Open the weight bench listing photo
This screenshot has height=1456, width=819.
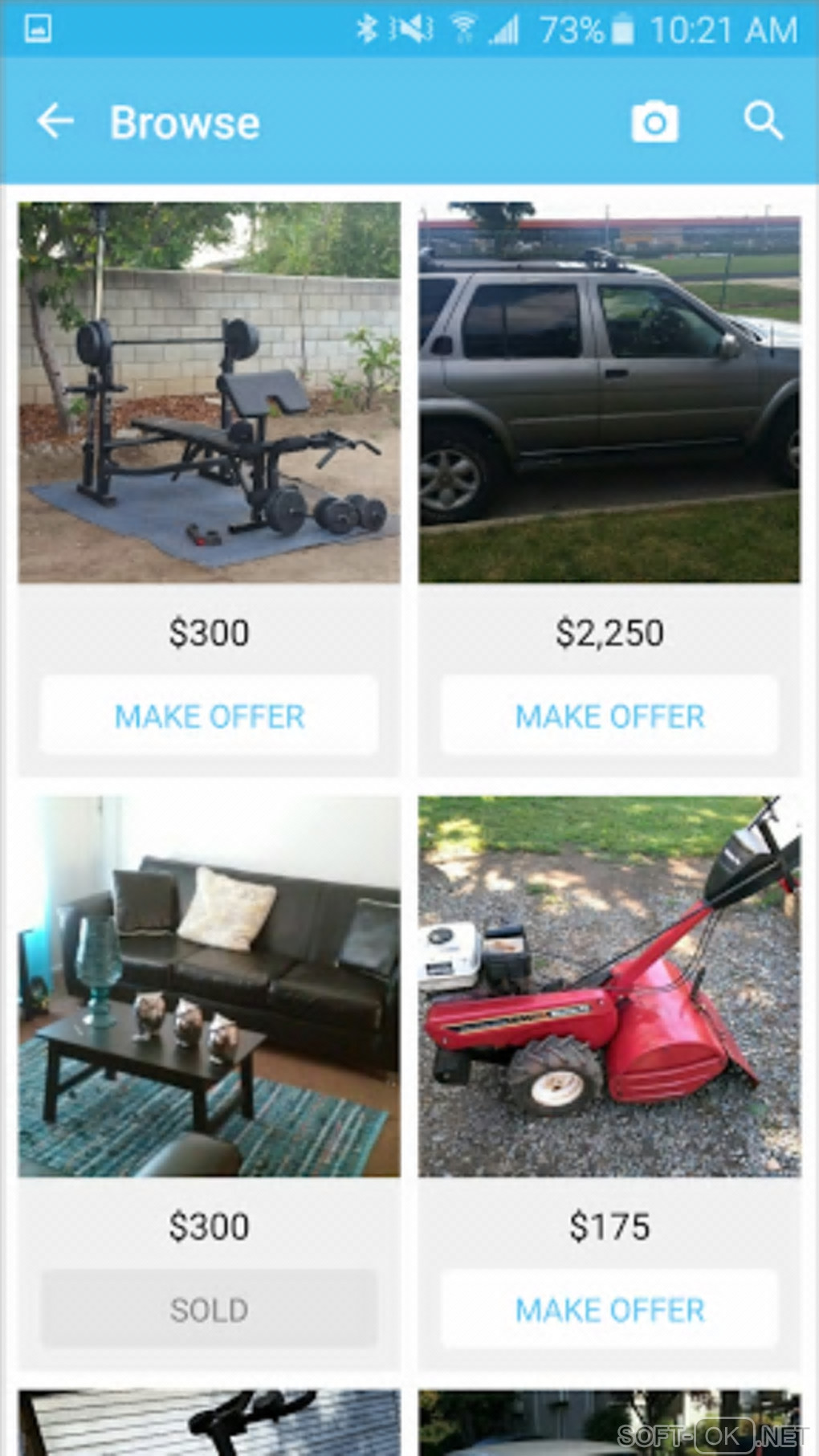[x=209, y=392]
